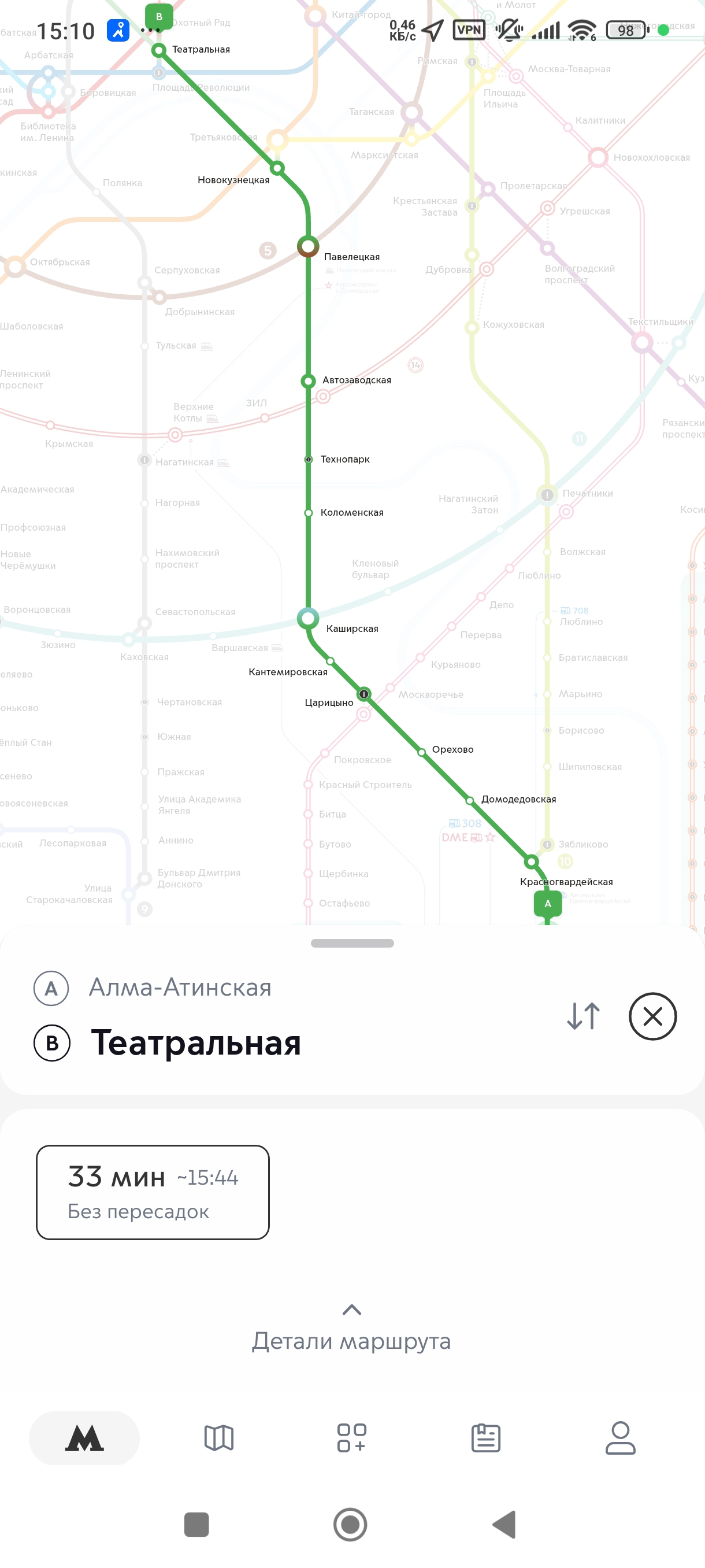Clear the route with the X button

(652, 1016)
